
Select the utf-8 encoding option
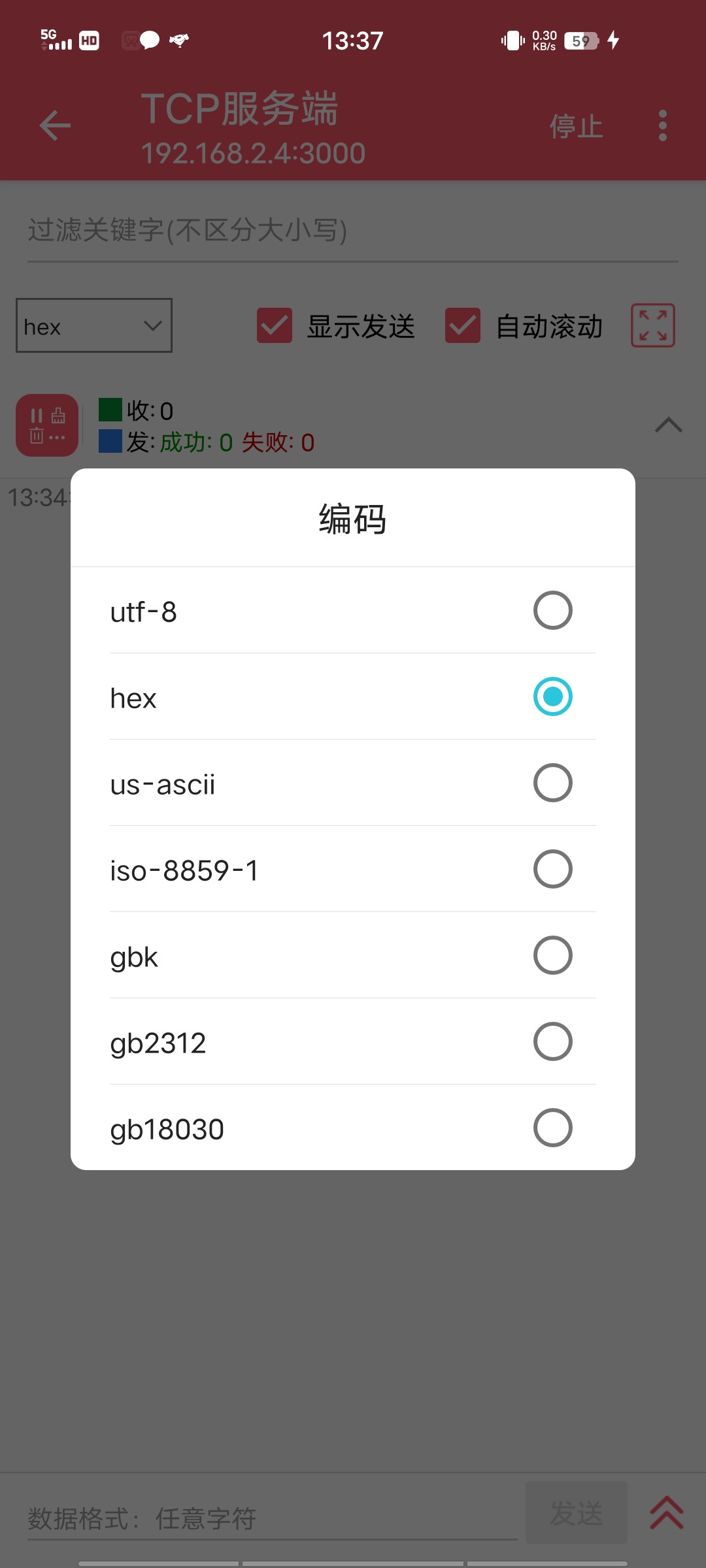353,611
